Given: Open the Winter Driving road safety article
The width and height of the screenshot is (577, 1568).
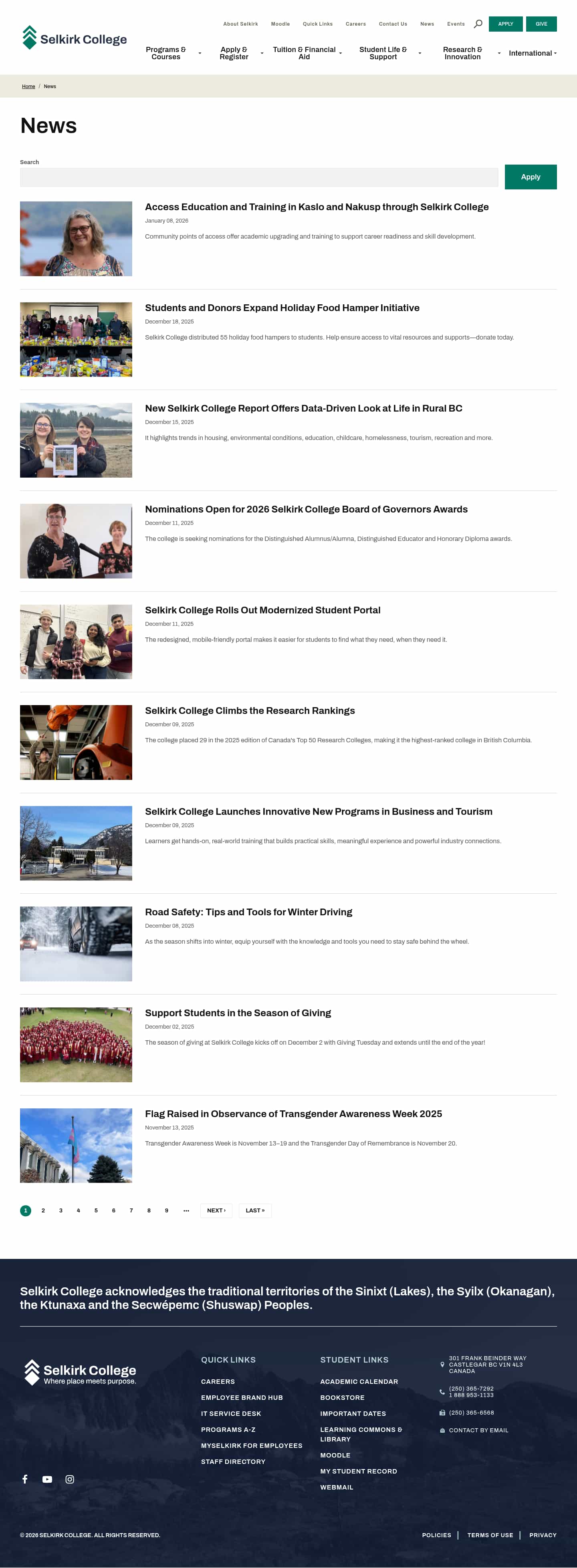Looking at the screenshot, I should 248,912.
